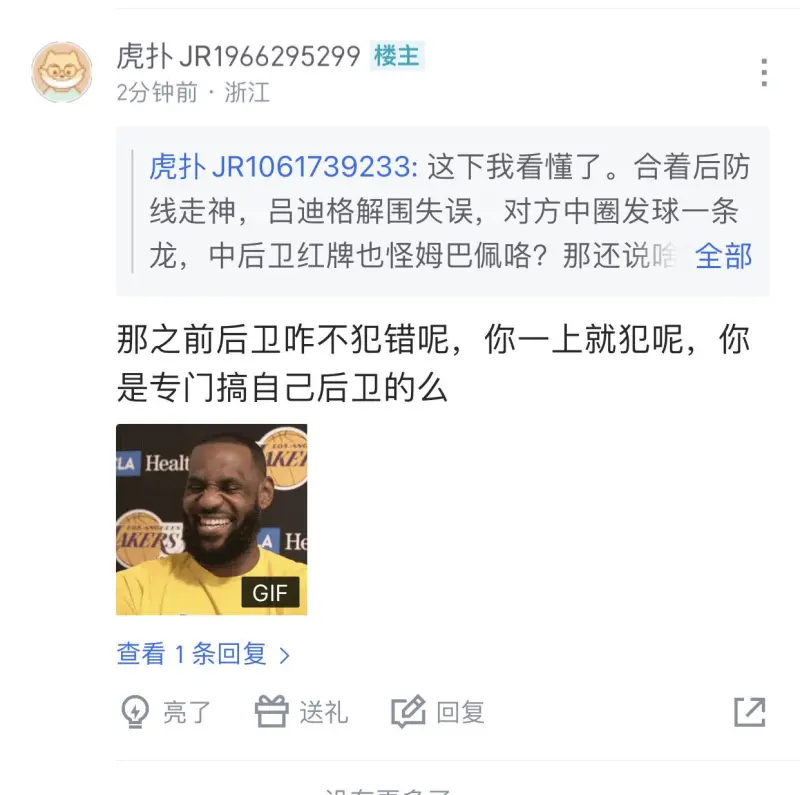Expand the quoted comment via 全部
The image size is (800, 795).
coord(723,255)
